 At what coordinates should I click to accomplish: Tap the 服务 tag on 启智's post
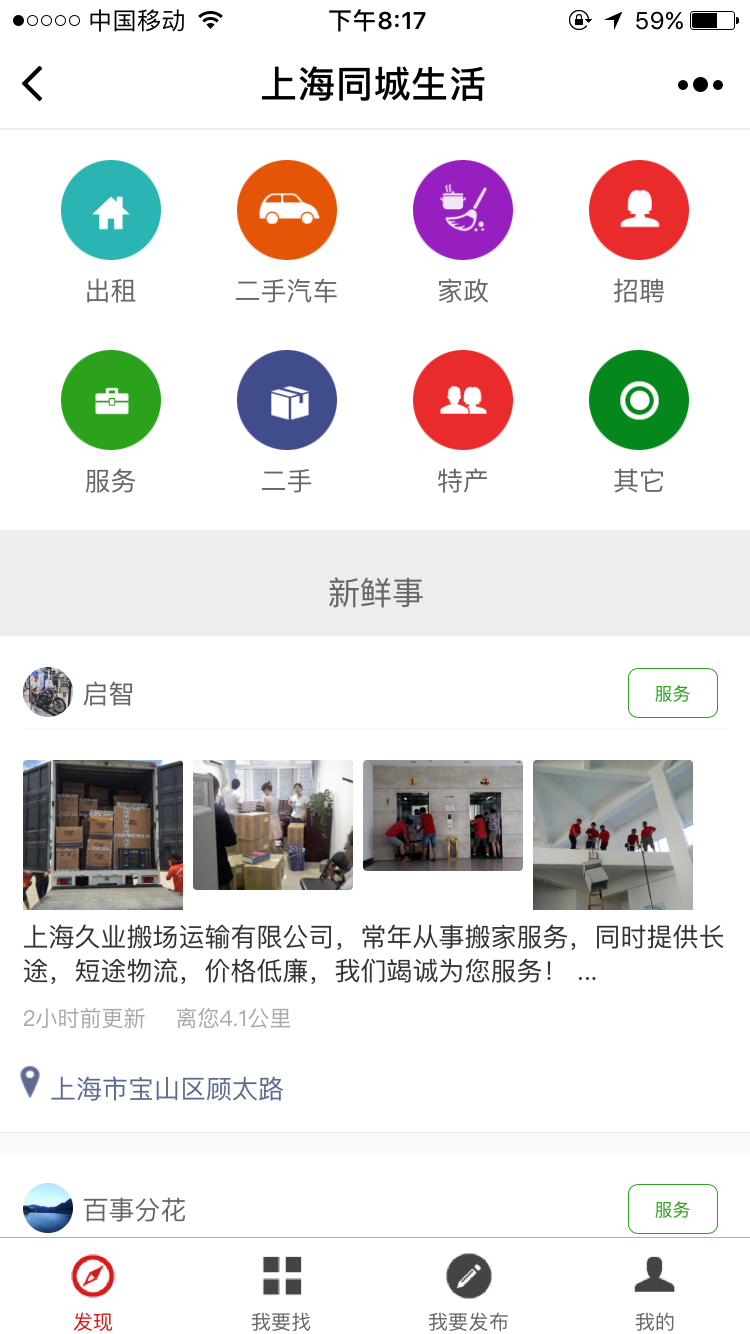(x=673, y=693)
